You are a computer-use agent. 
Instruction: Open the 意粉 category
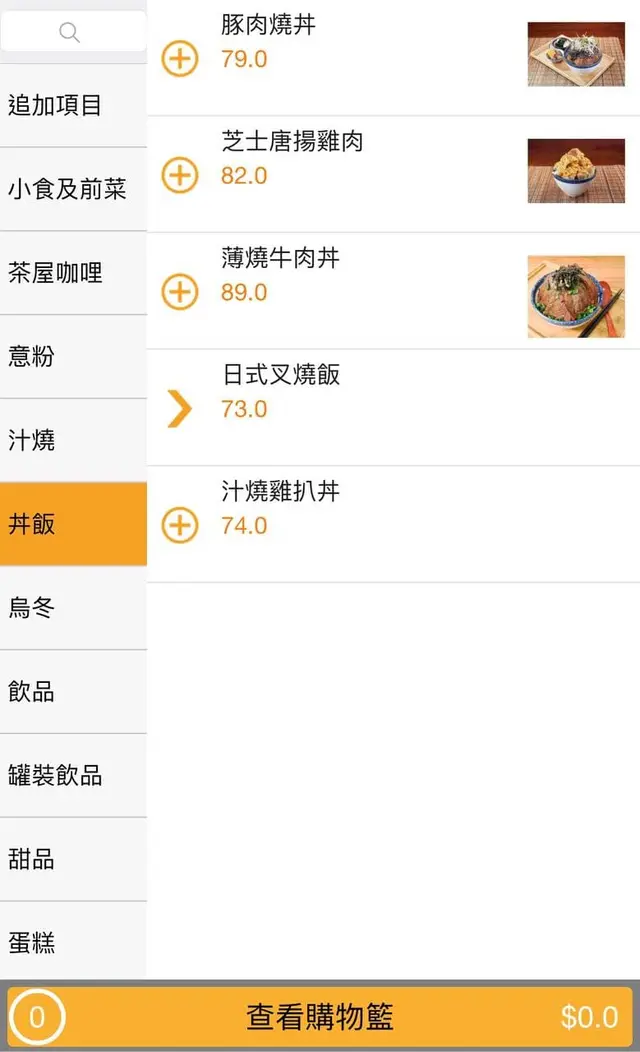tap(73, 356)
